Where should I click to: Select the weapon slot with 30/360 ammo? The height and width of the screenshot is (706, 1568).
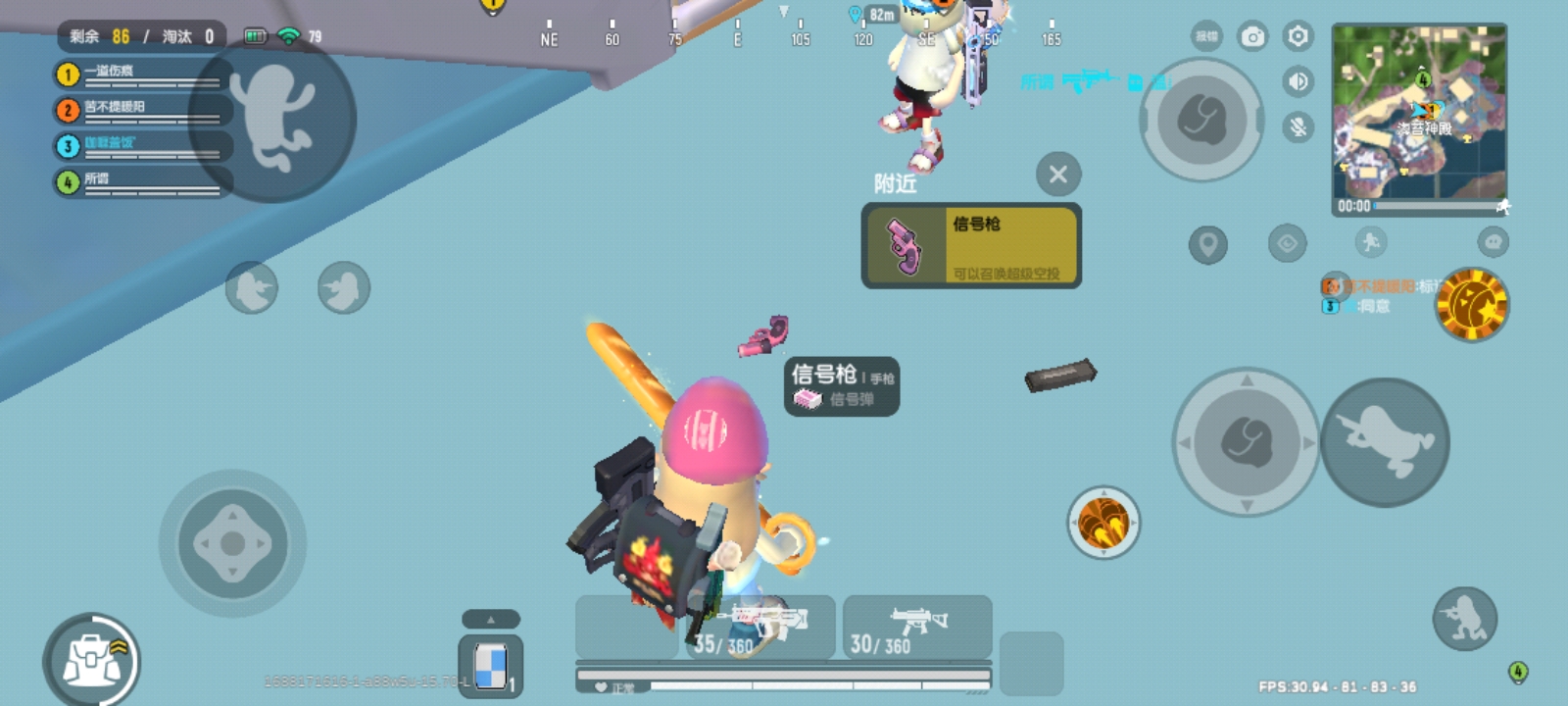[917, 628]
